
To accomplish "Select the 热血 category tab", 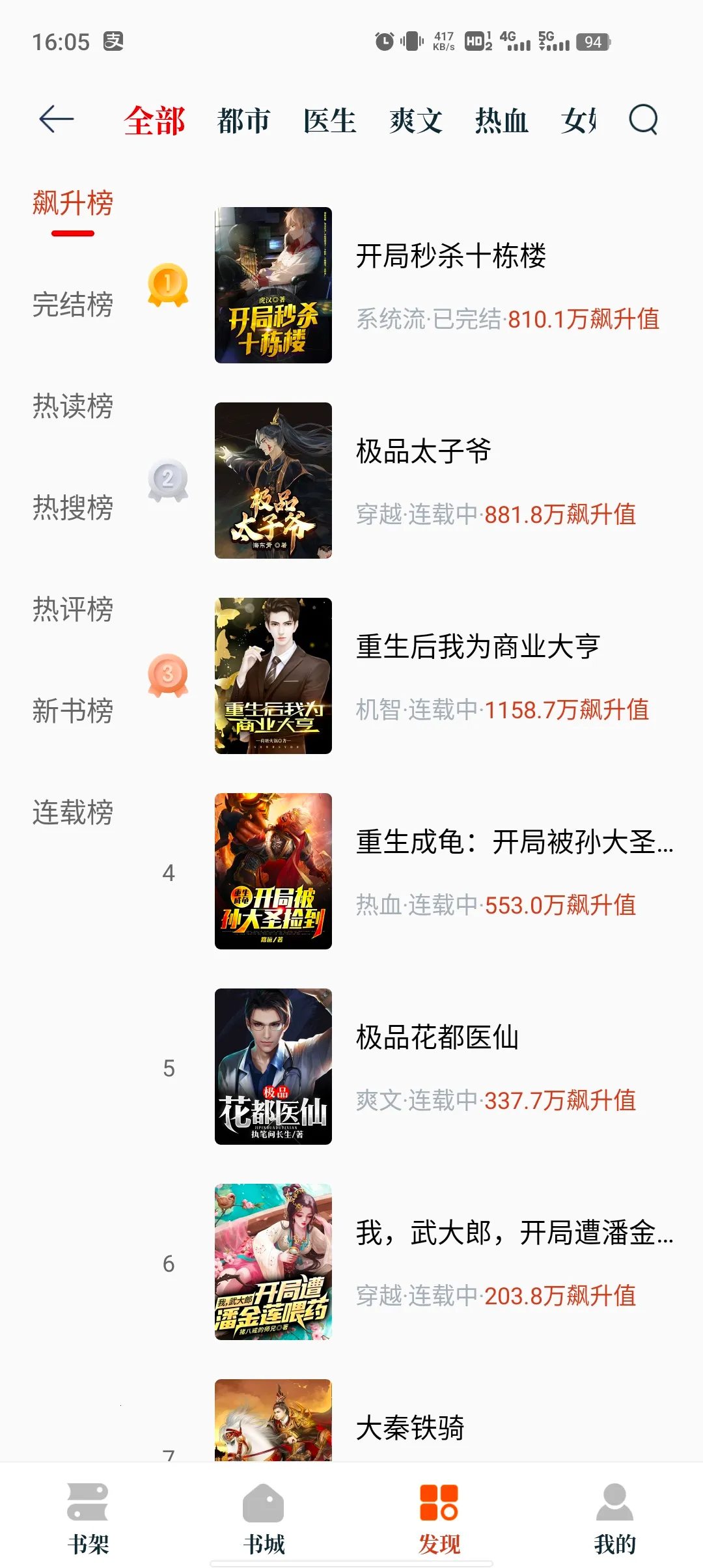I will 501,121.
